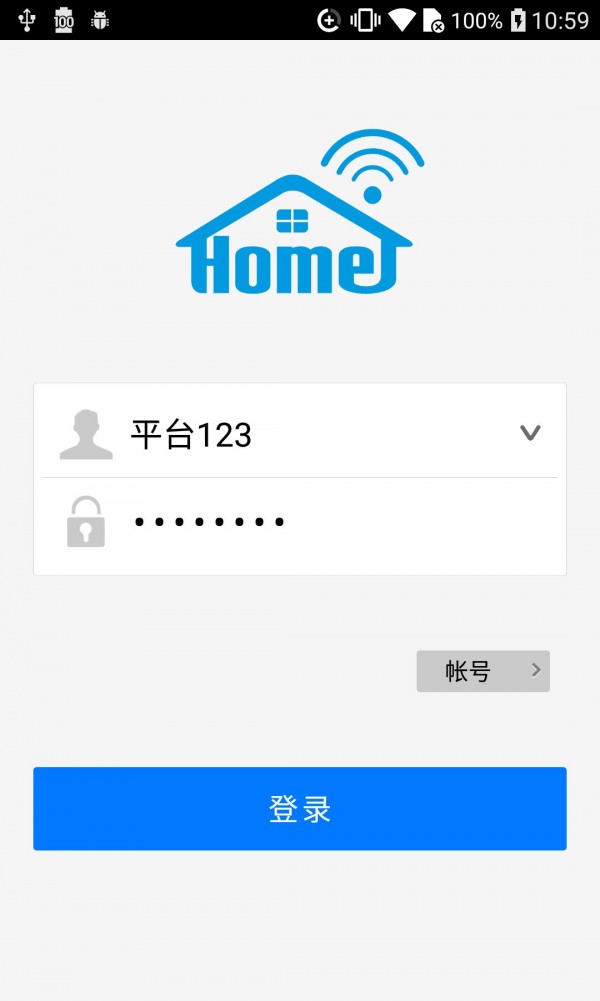The image size is (600, 1001).
Task: Expand the saved accounts dropdown arrow
Action: click(530, 433)
